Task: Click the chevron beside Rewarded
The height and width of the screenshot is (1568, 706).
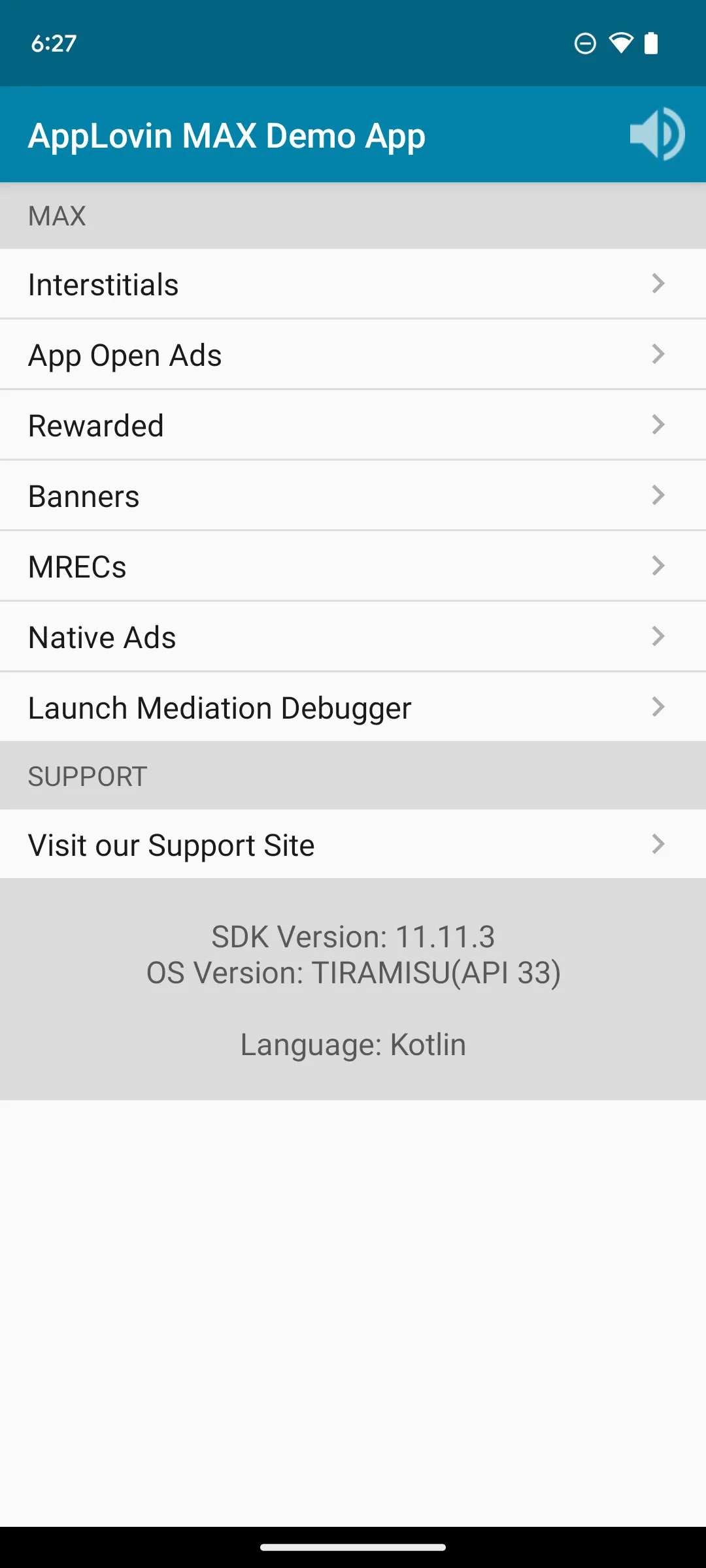Action: [x=658, y=425]
